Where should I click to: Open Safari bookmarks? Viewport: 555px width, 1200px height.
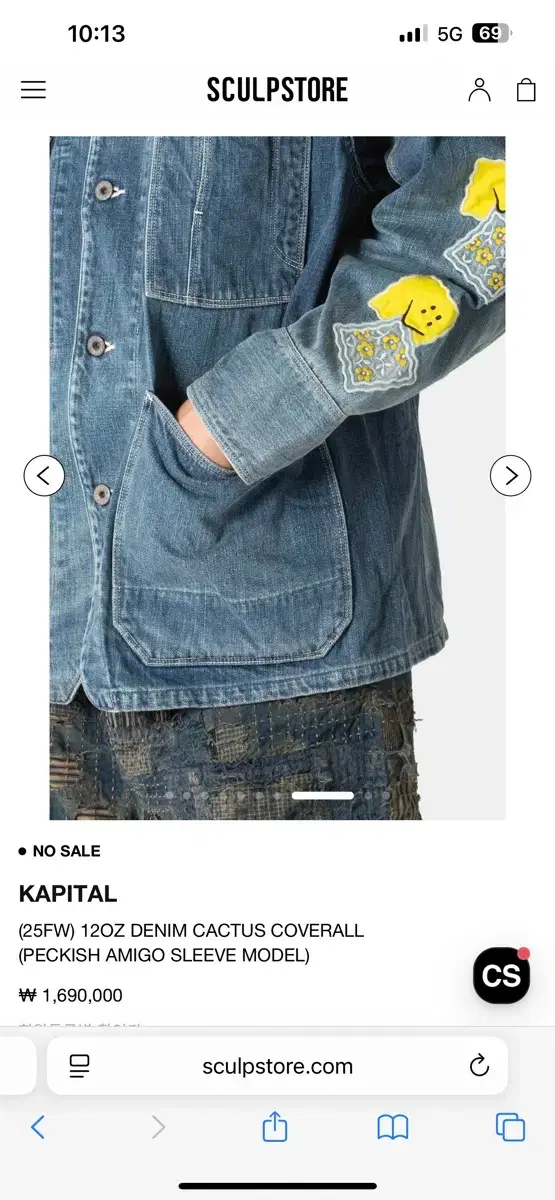[393, 1128]
